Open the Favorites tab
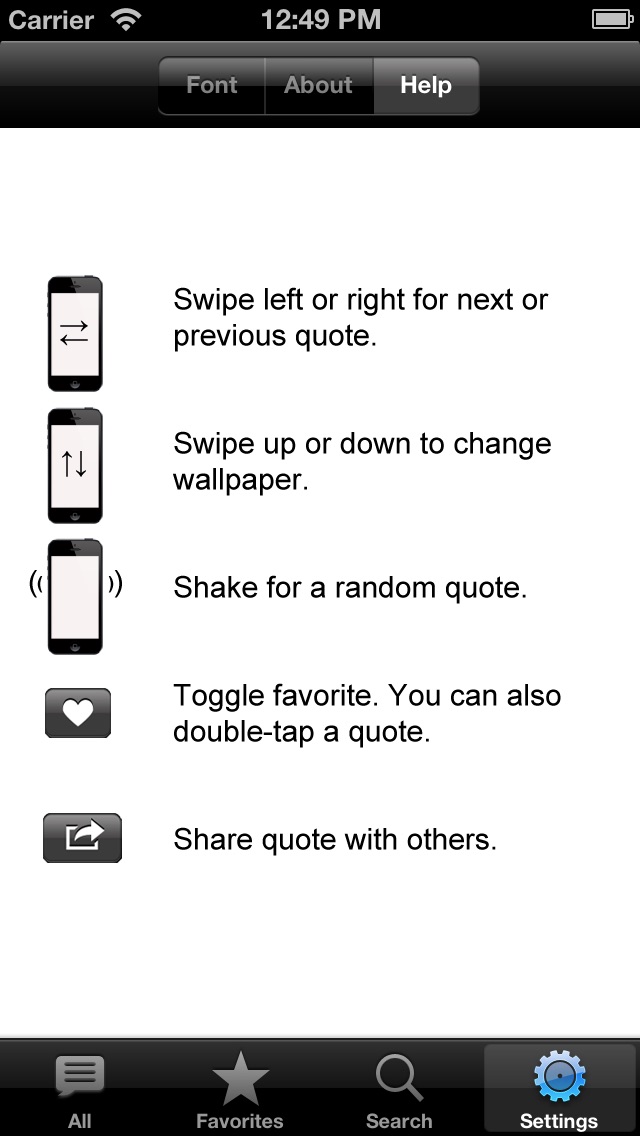 240,1090
